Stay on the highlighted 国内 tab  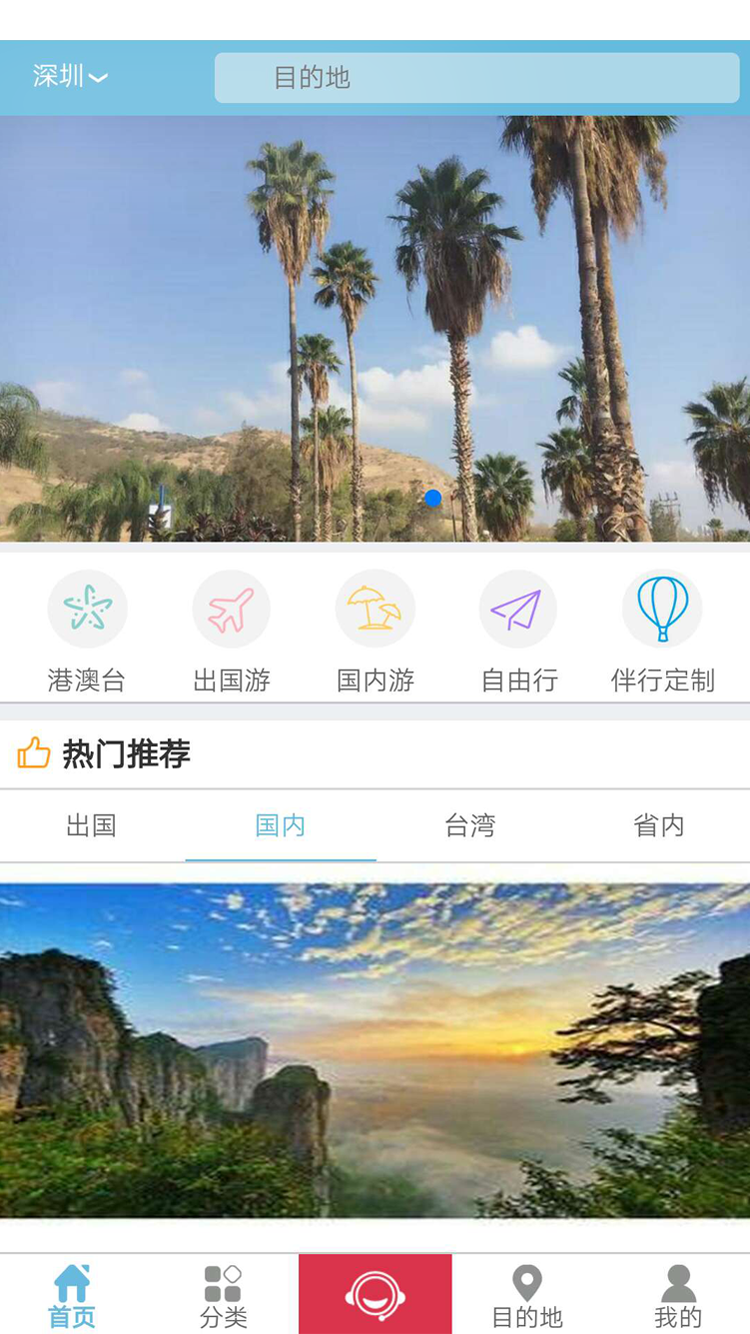(281, 826)
